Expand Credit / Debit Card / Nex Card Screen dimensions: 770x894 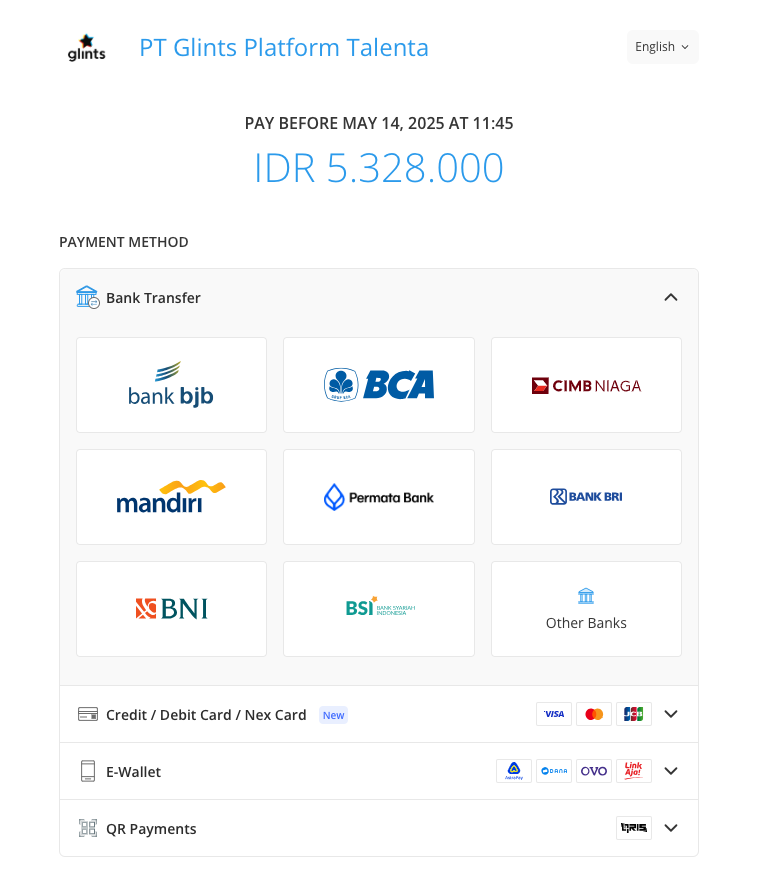[671, 714]
